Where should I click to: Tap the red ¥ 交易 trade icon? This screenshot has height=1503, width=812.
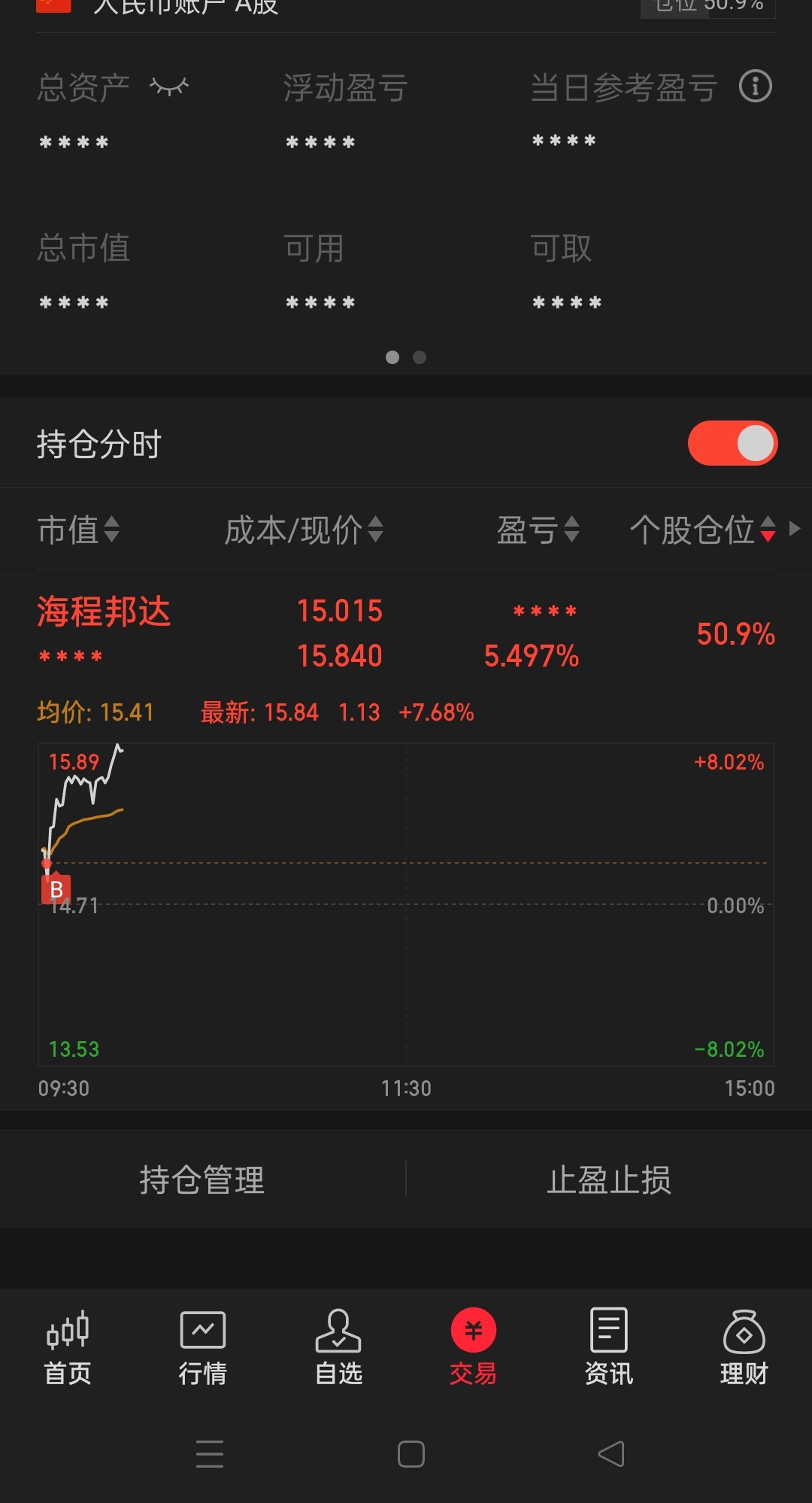(x=471, y=1347)
